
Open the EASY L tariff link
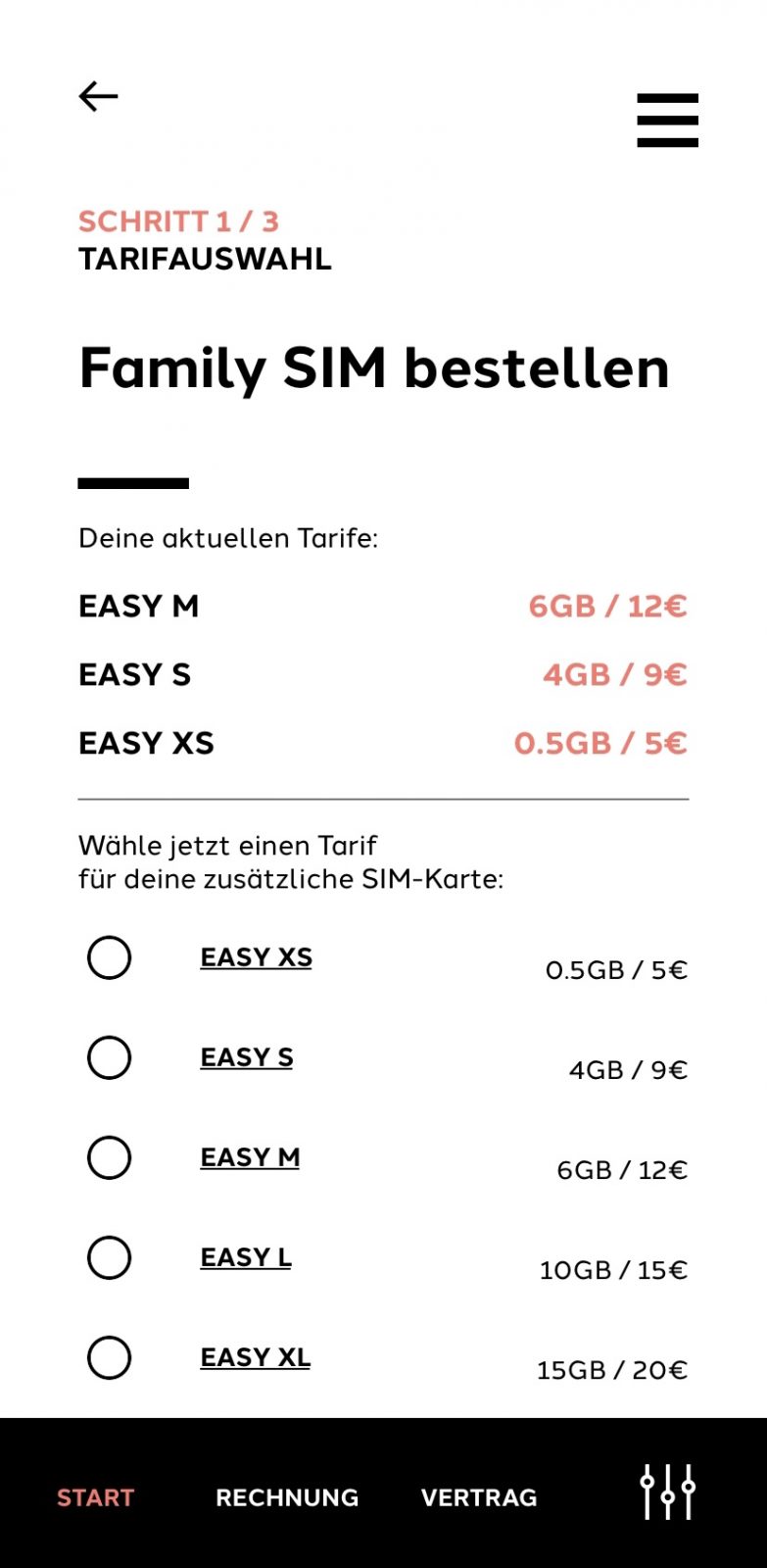click(x=246, y=1257)
